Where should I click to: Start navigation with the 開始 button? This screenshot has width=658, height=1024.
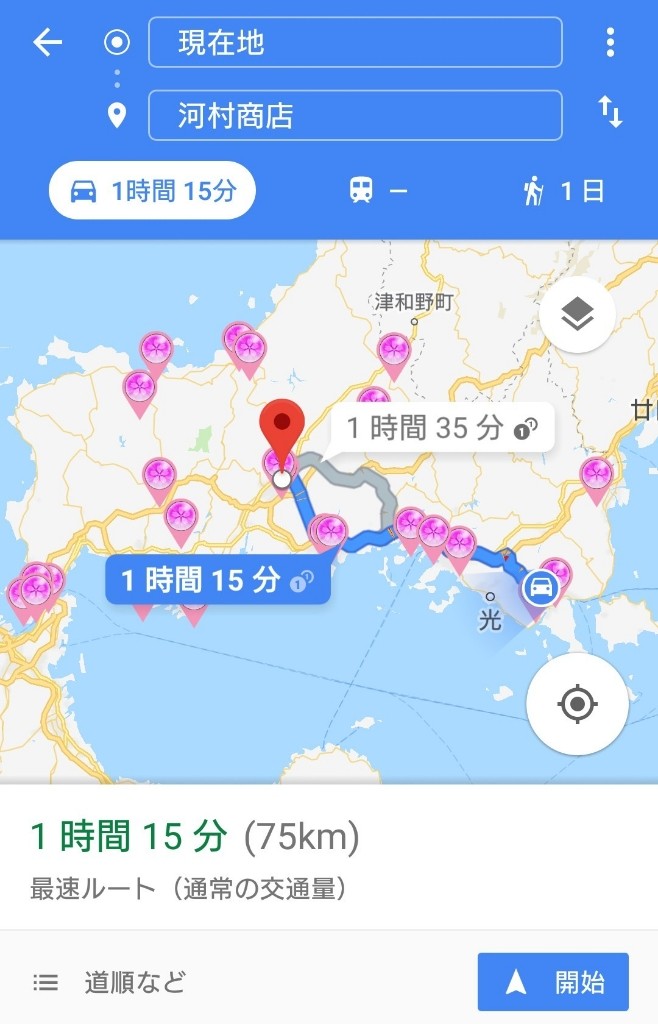click(x=553, y=982)
